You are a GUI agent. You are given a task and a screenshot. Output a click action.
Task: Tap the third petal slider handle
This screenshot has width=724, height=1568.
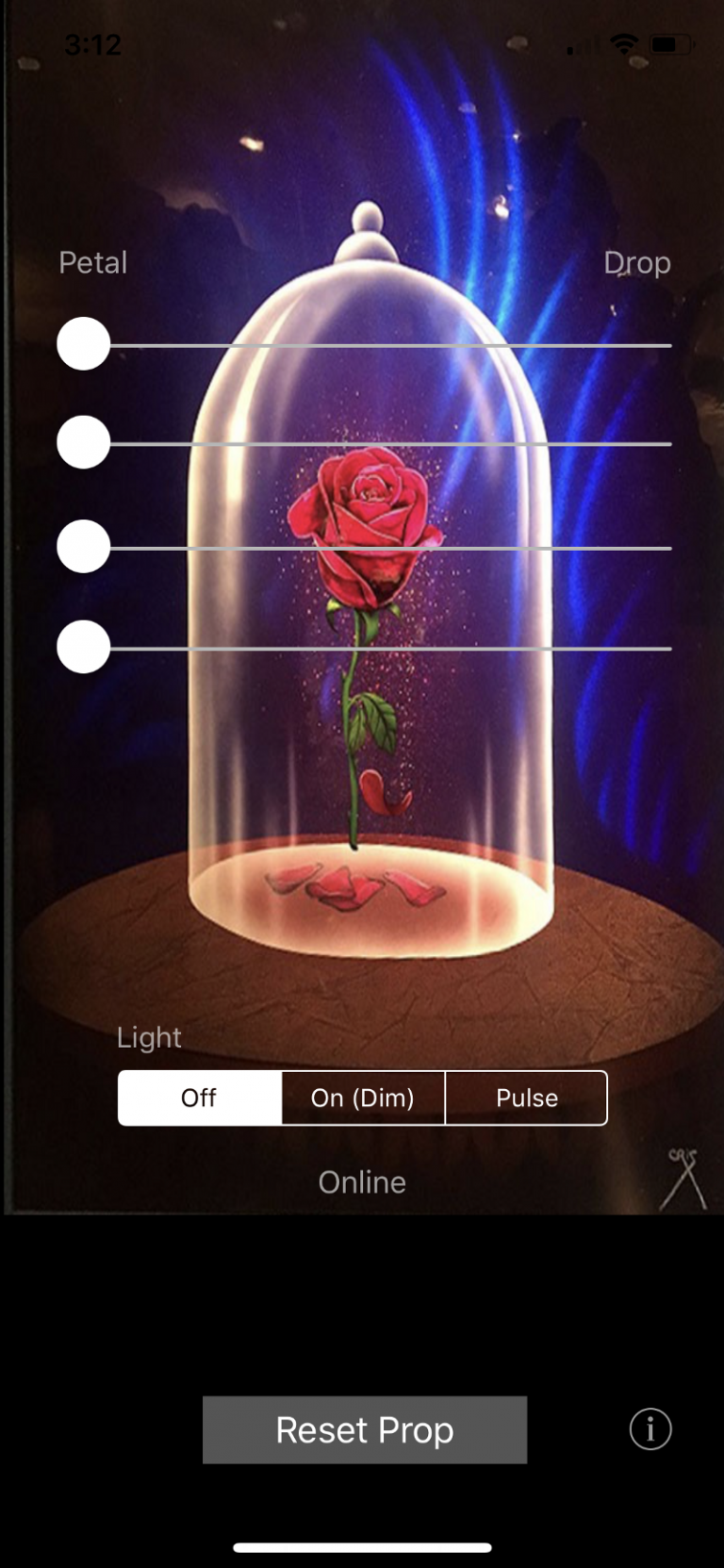[84, 546]
